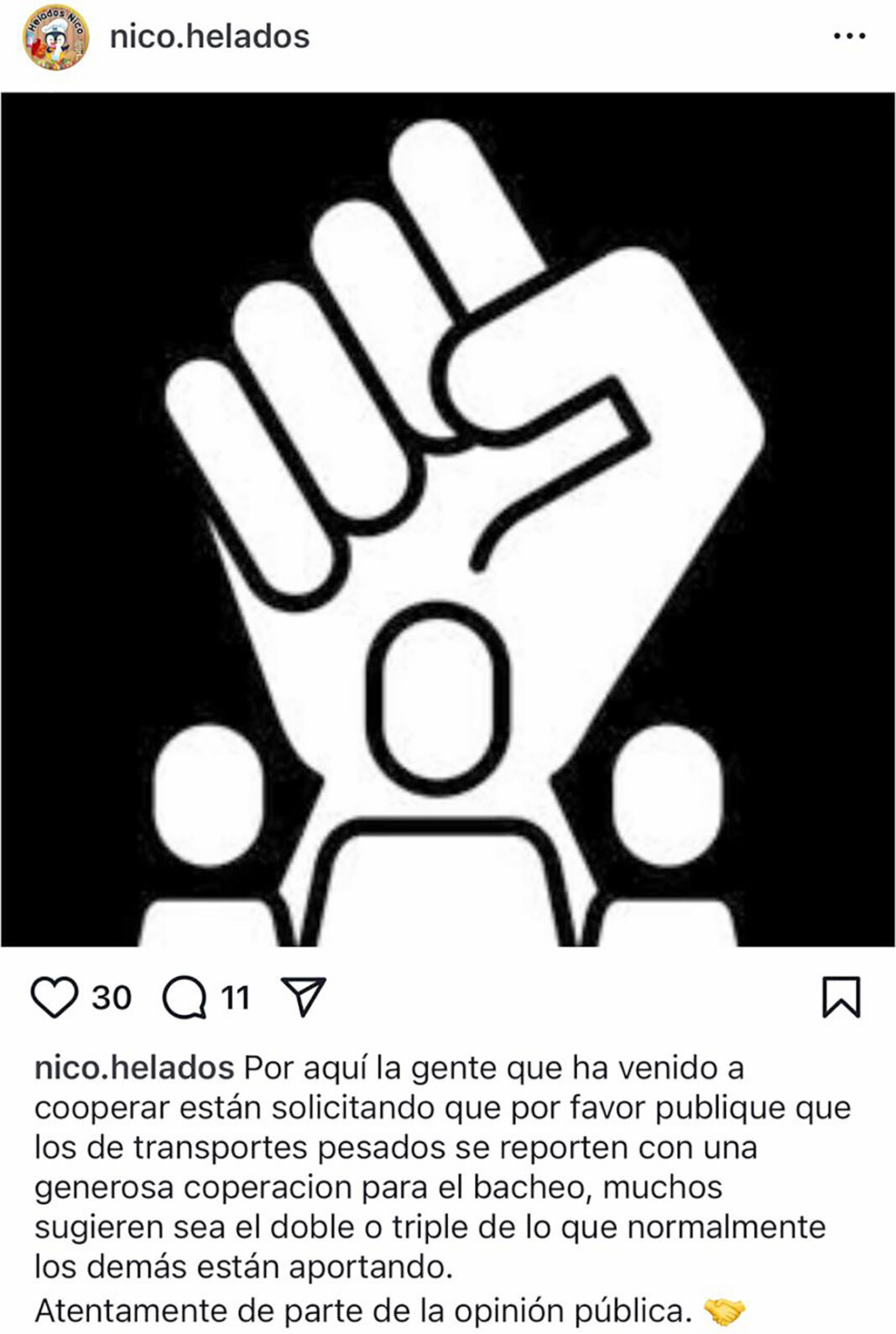Tap nico.helados username in the caption
Image resolution: width=896 pixels, height=1334 pixels.
134,1068
